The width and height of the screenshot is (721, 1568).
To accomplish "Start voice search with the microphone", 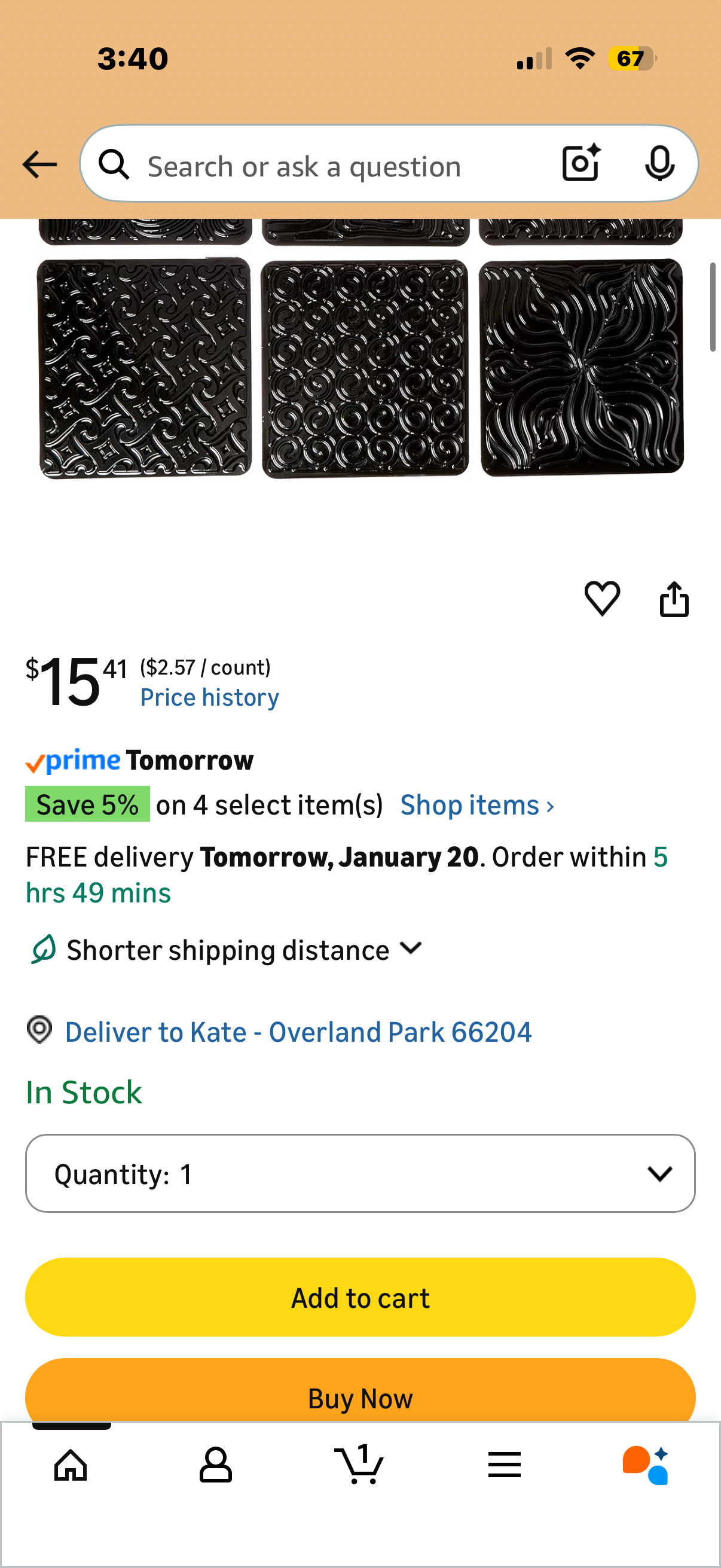I will click(x=659, y=164).
